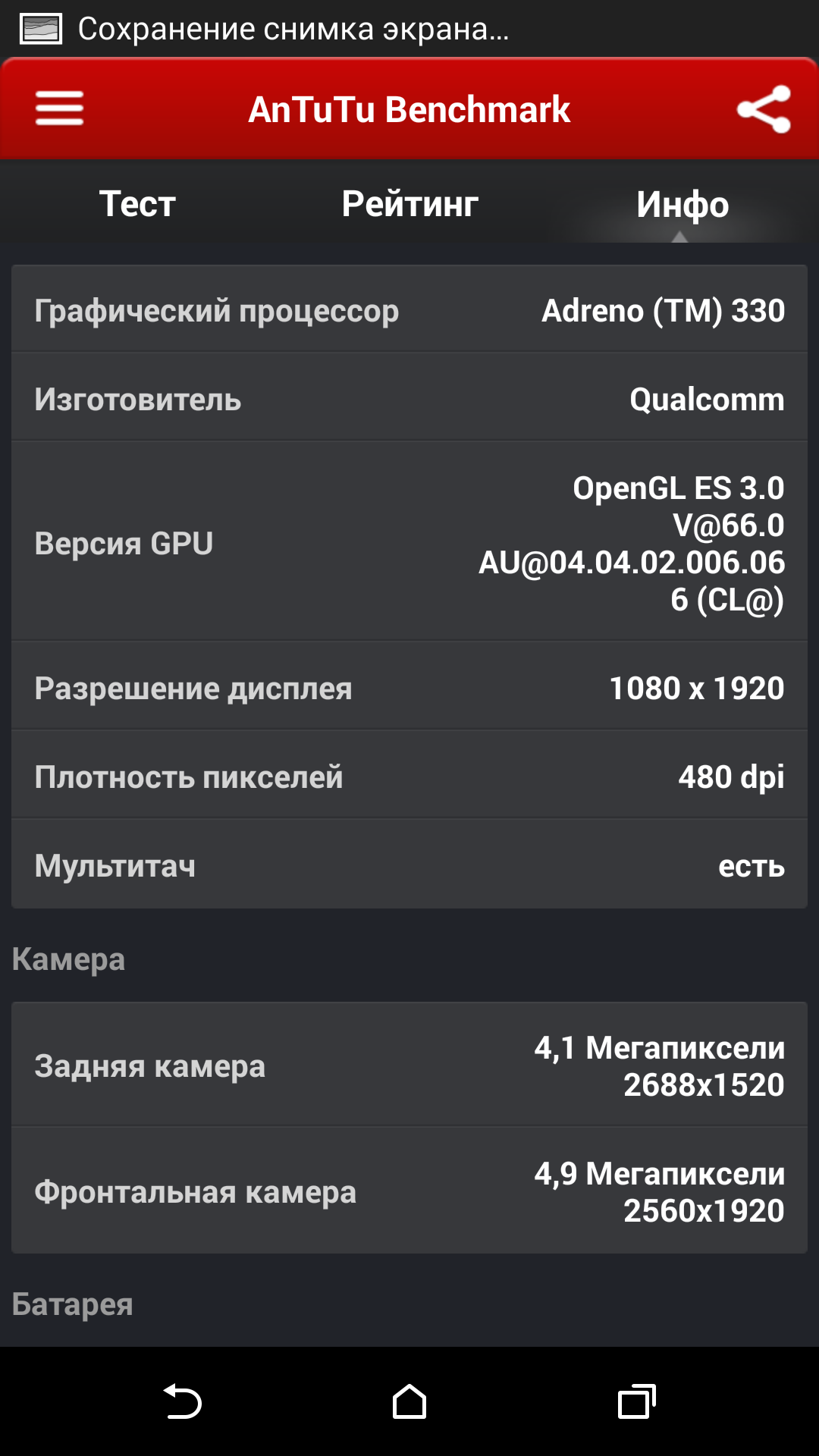Screen dimensions: 819x1456
Task: Open the recent apps overview
Action: [637, 1401]
